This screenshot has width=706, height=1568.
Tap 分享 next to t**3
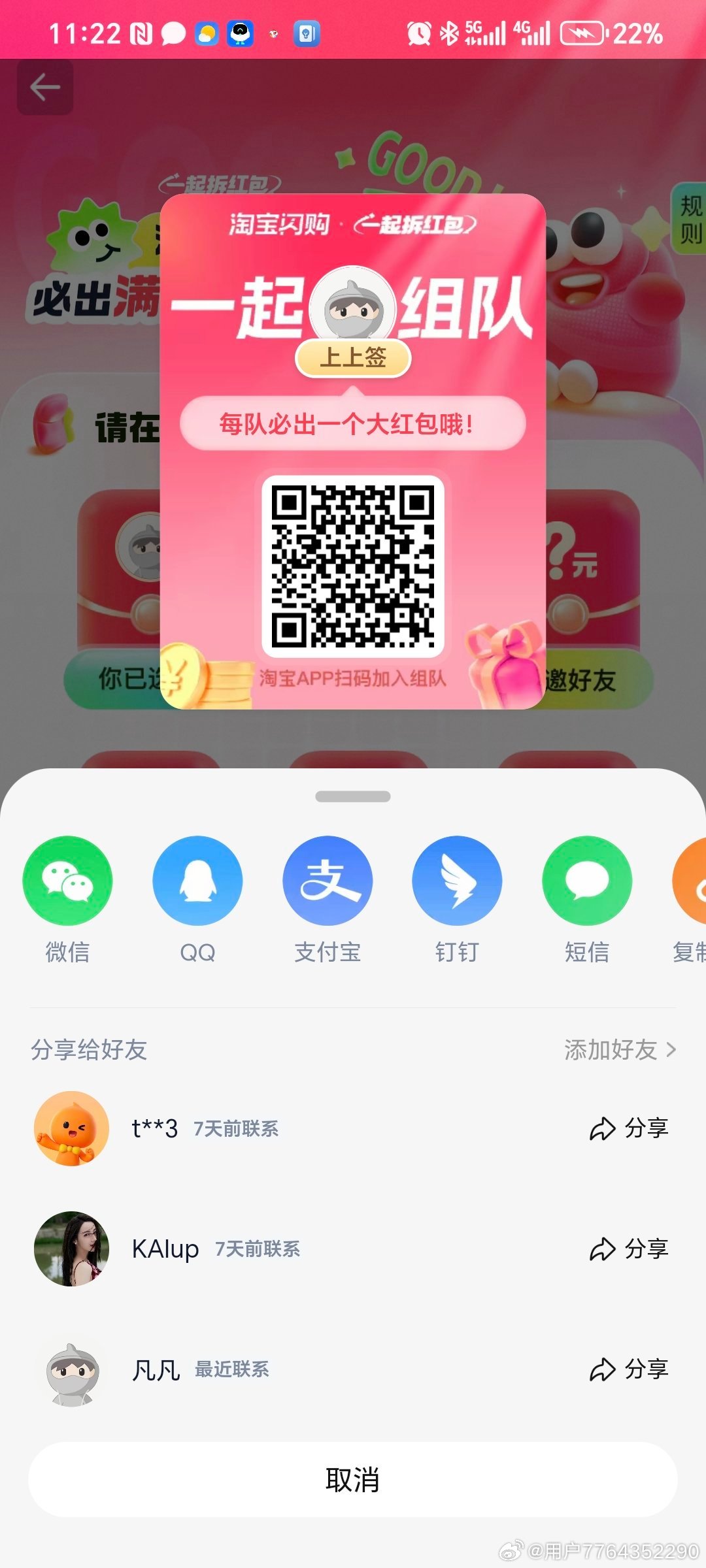[629, 1128]
